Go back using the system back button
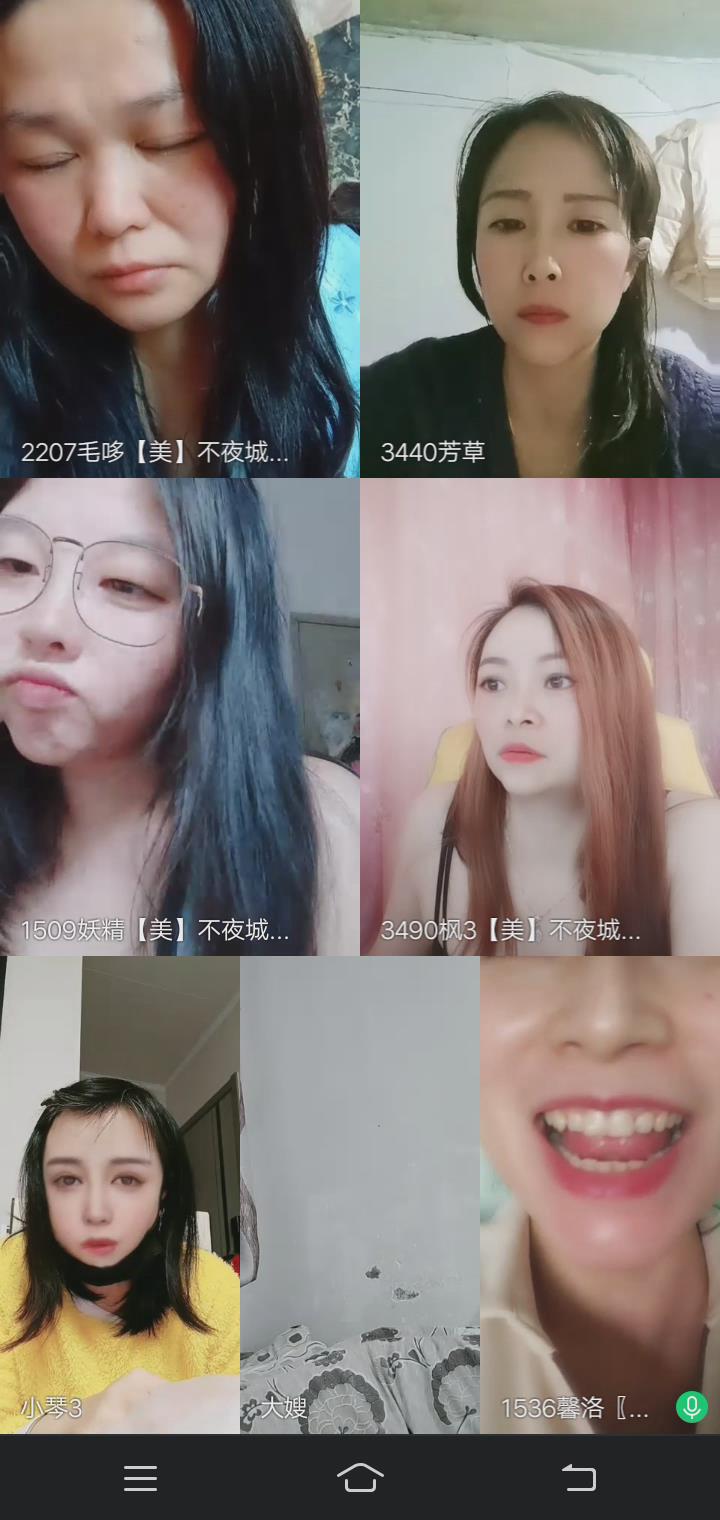The image size is (720, 1520). [x=578, y=1477]
